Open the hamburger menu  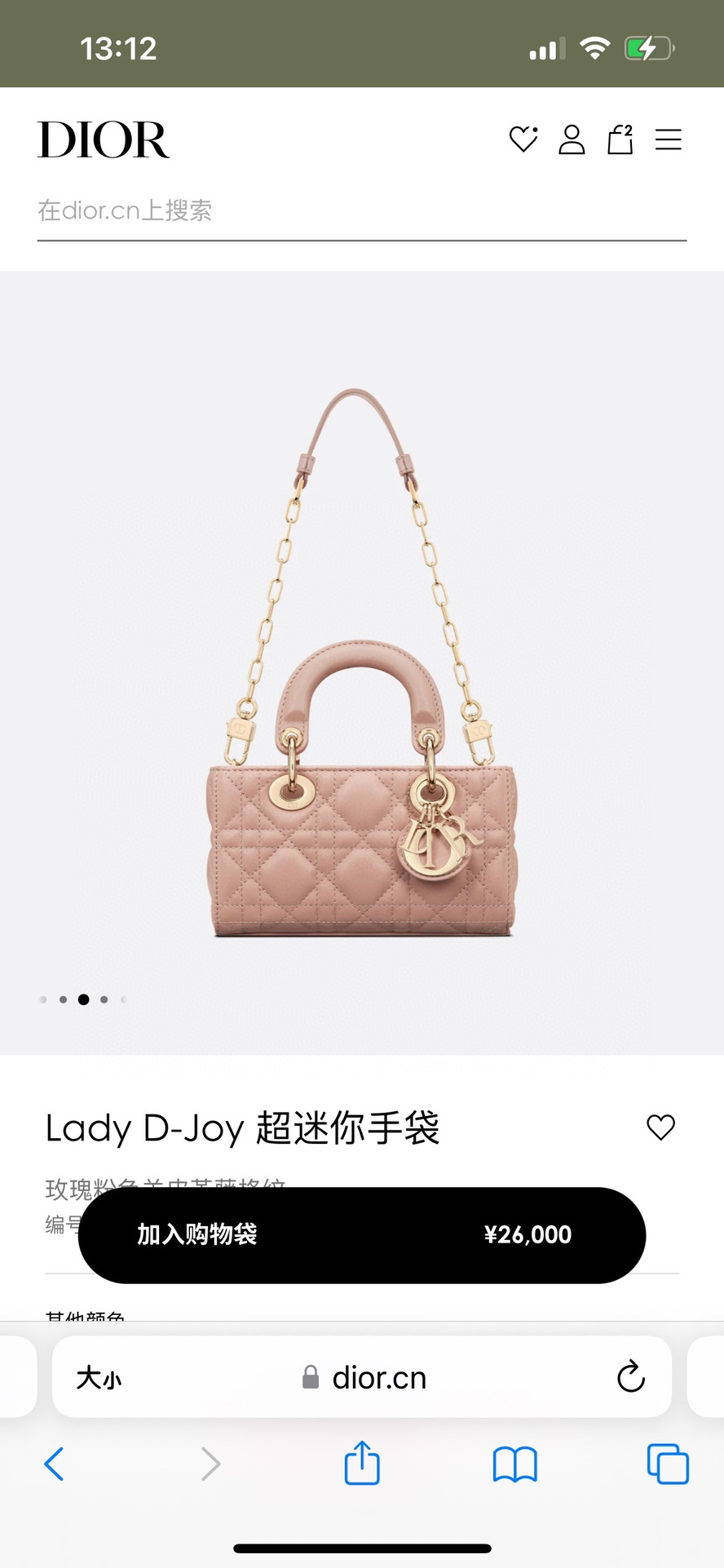point(669,140)
